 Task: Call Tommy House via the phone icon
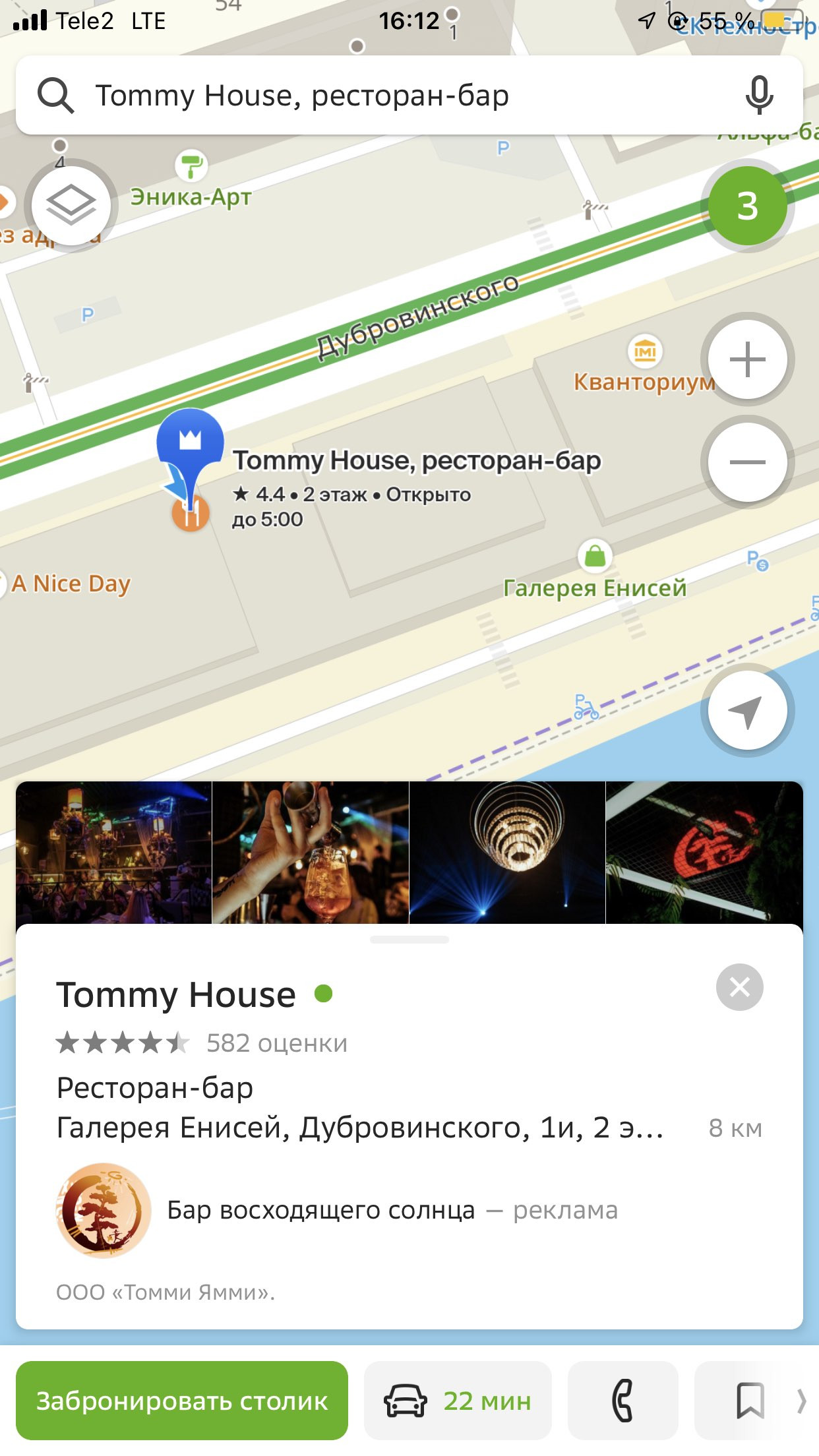623,1401
